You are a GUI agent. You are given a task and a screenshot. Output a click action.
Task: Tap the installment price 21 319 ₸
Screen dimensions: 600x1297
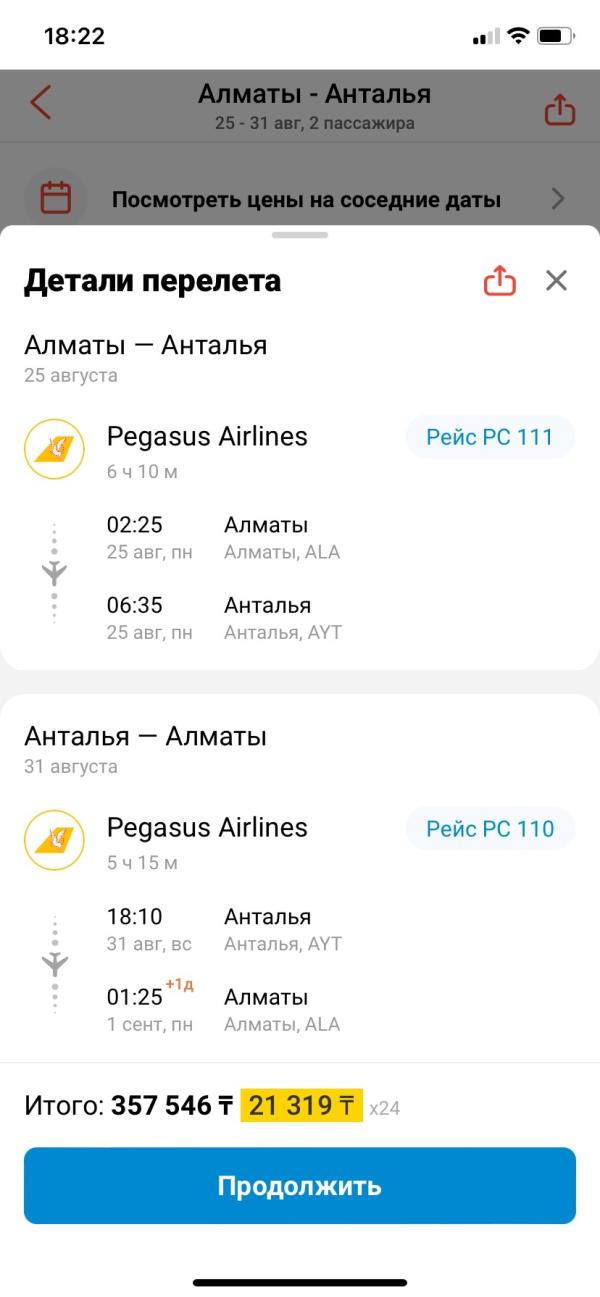pyautogui.click(x=301, y=1106)
